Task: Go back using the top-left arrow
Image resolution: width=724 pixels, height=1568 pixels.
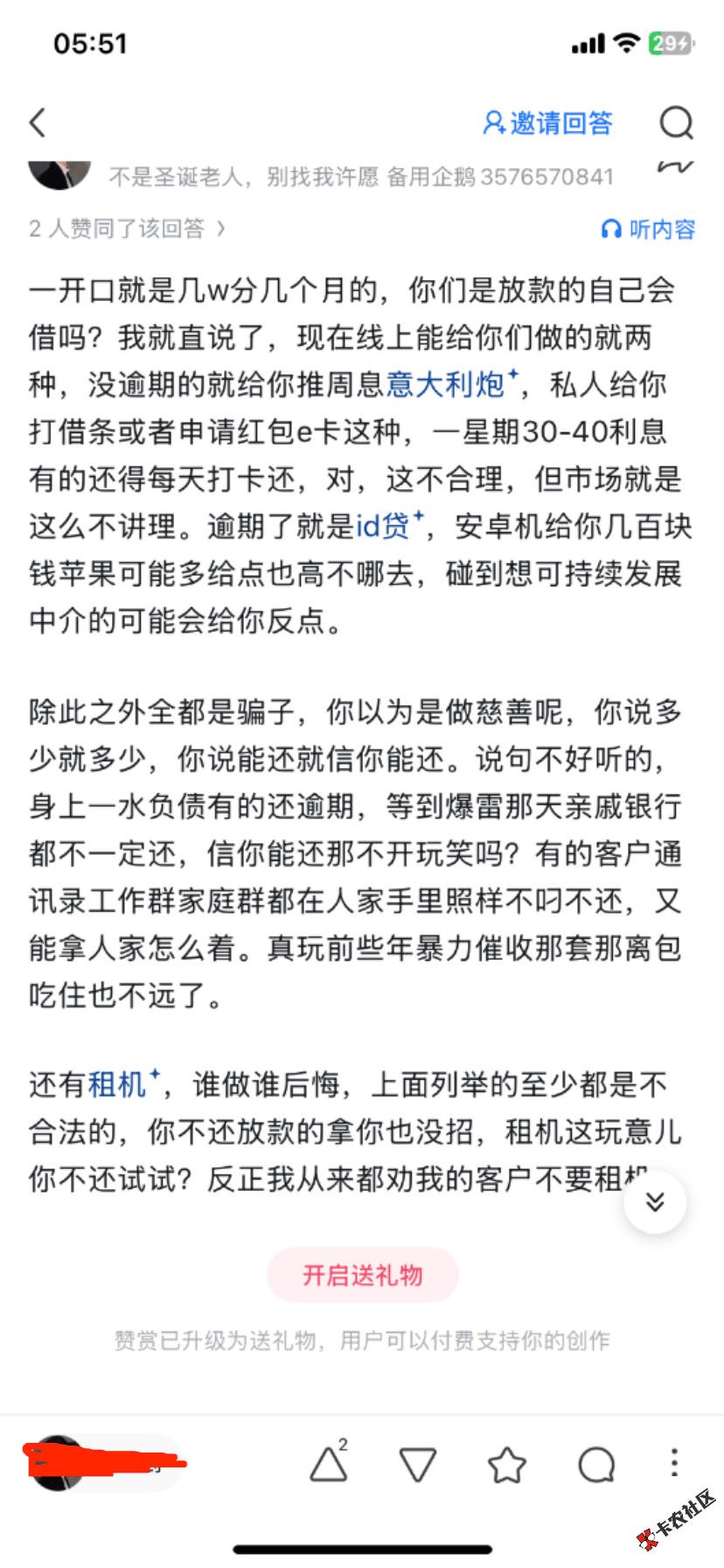Action: 38,122
